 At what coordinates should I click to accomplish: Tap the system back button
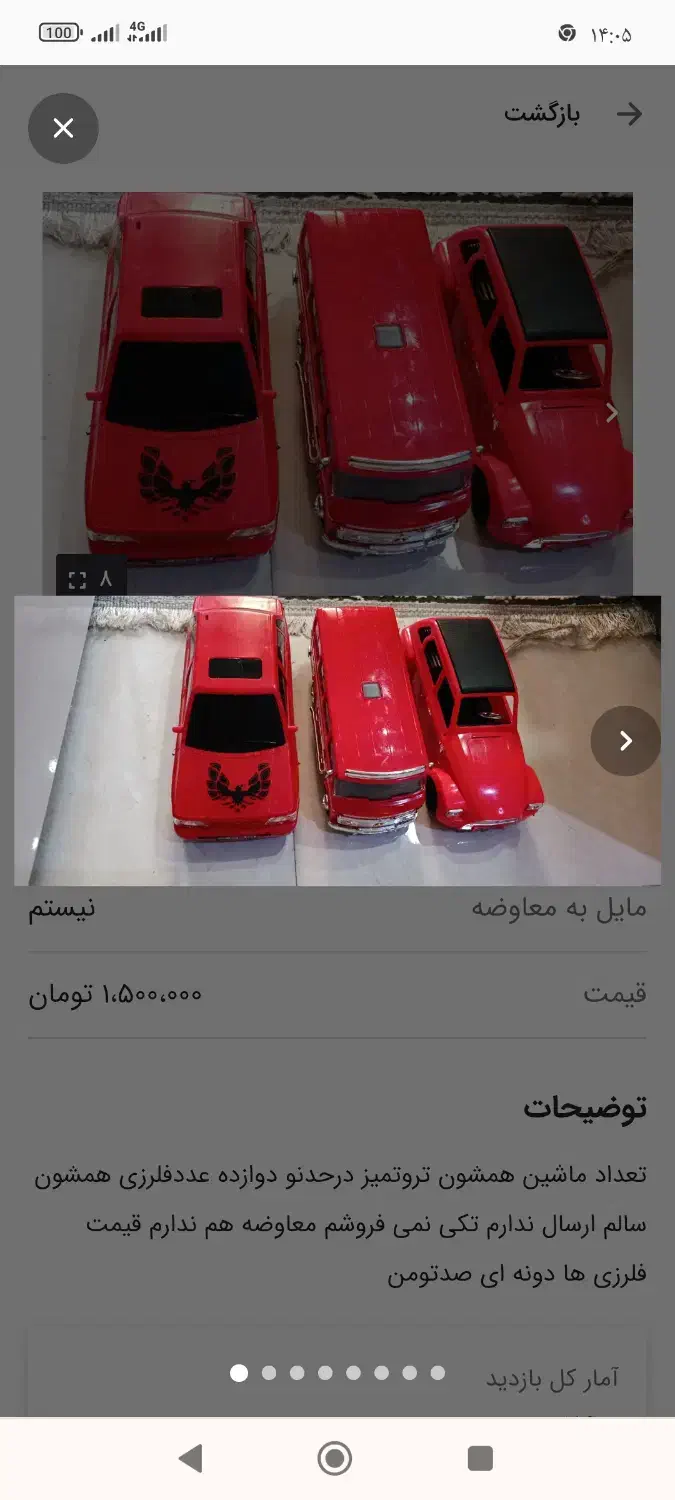[x=190, y=1458]
